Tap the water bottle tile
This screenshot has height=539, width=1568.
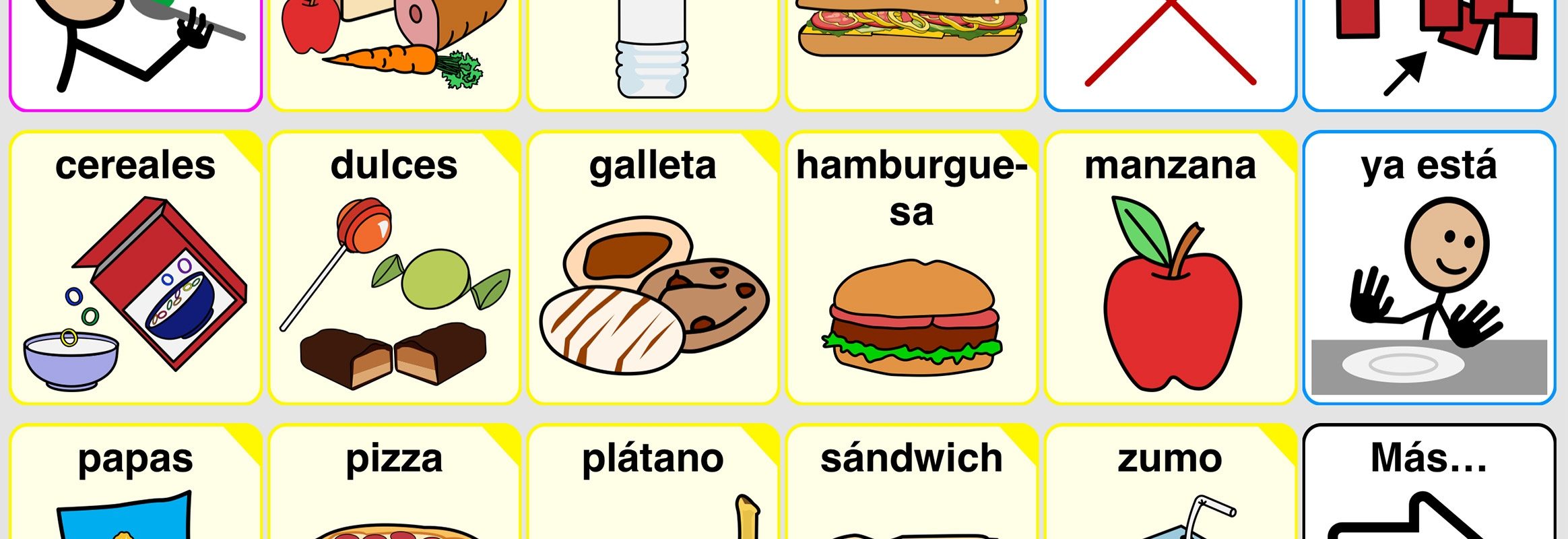coord(653,51)
